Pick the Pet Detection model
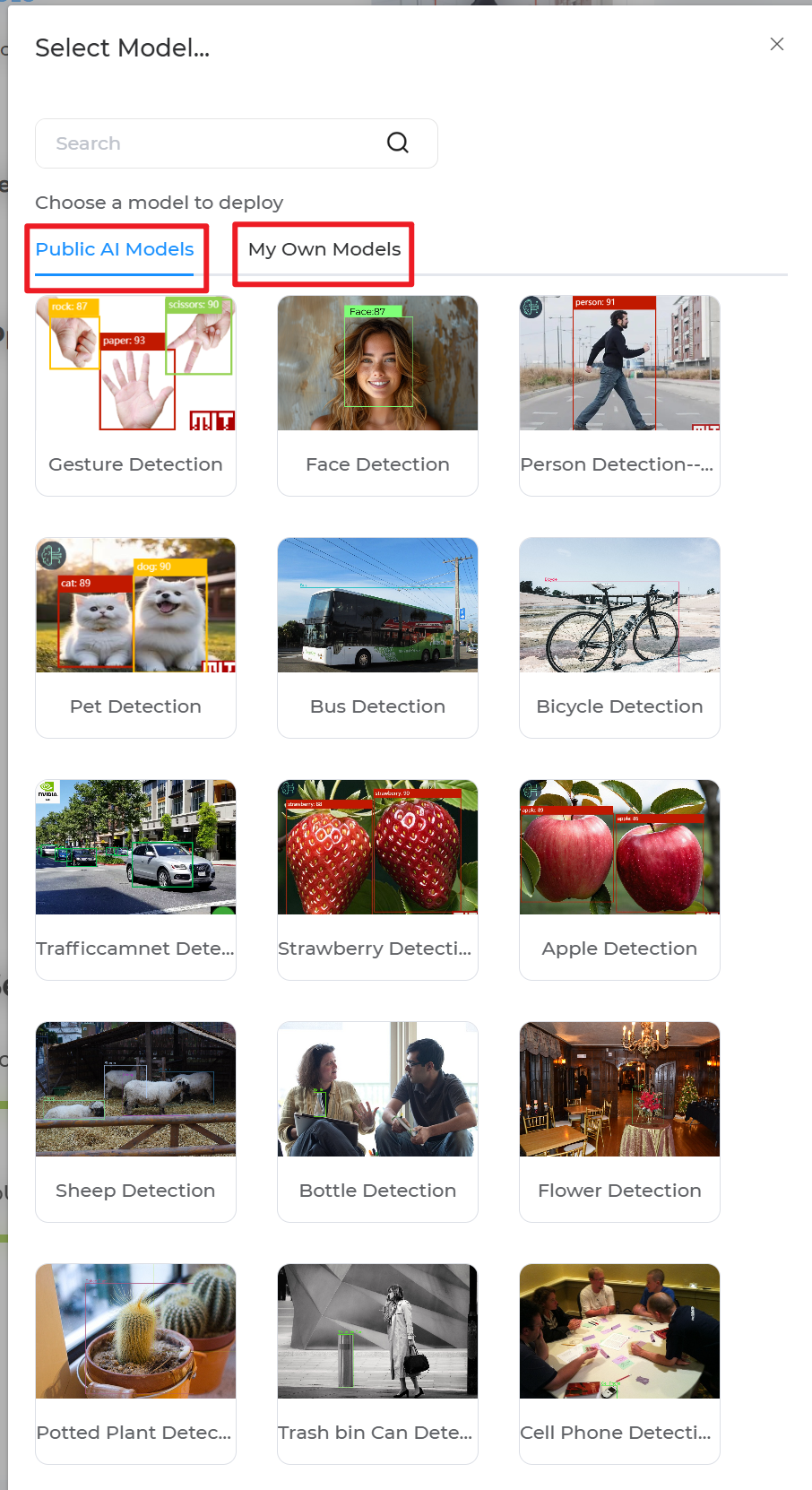812x1490 pixels. click(135, 637)
